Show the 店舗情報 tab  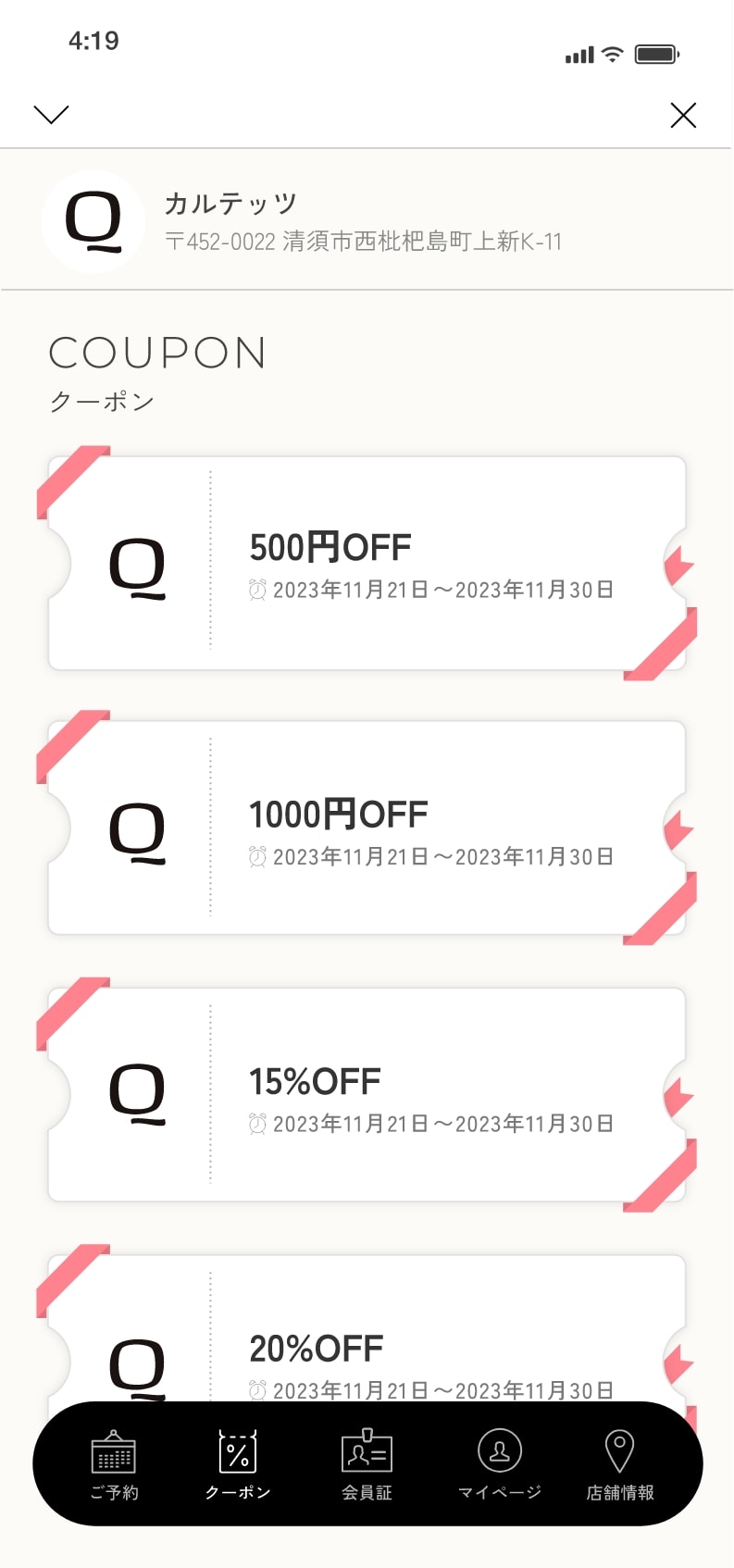click(x=619, y=1464)
